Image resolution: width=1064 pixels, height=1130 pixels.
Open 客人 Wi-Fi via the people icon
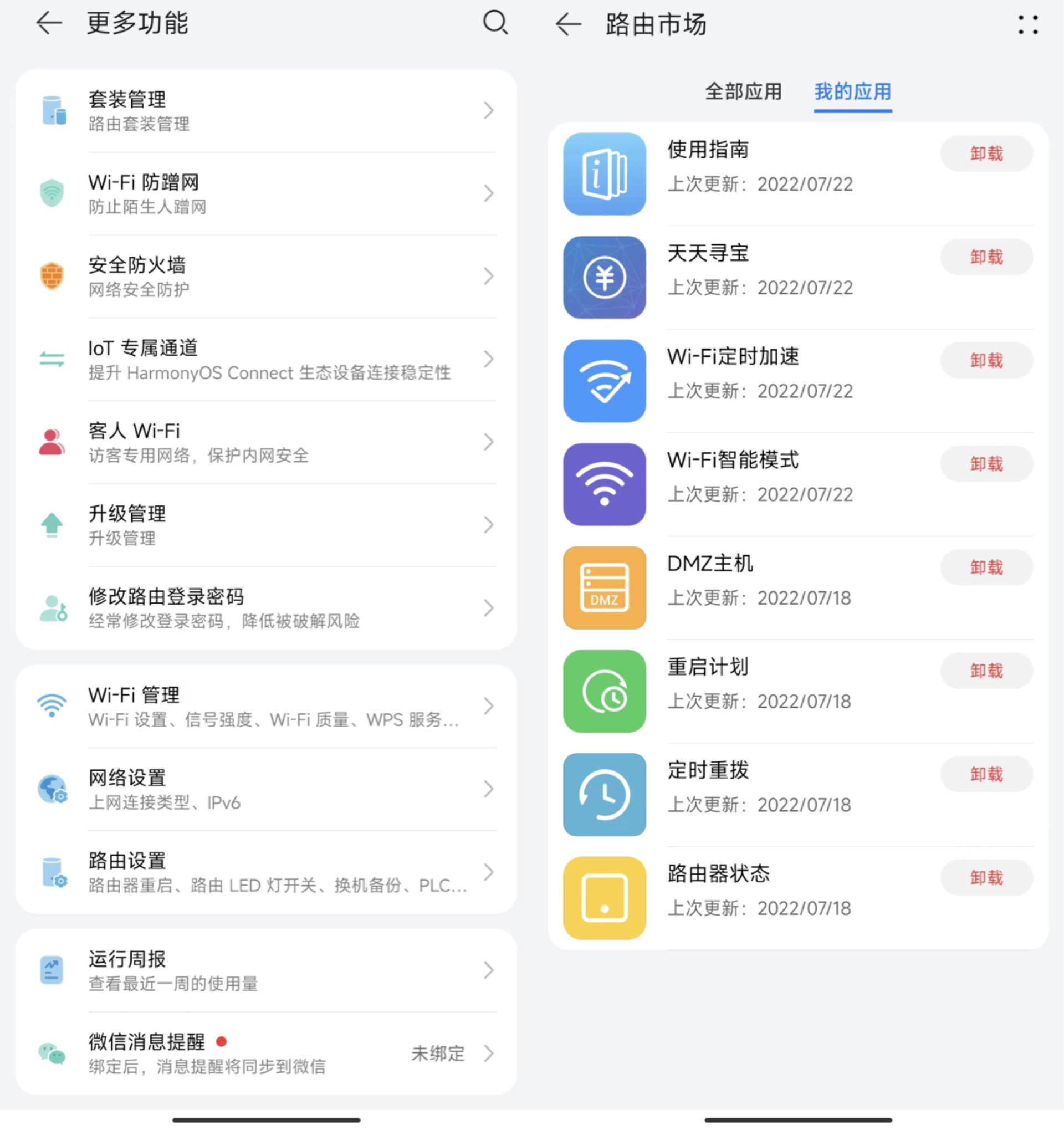coord(53,441)
